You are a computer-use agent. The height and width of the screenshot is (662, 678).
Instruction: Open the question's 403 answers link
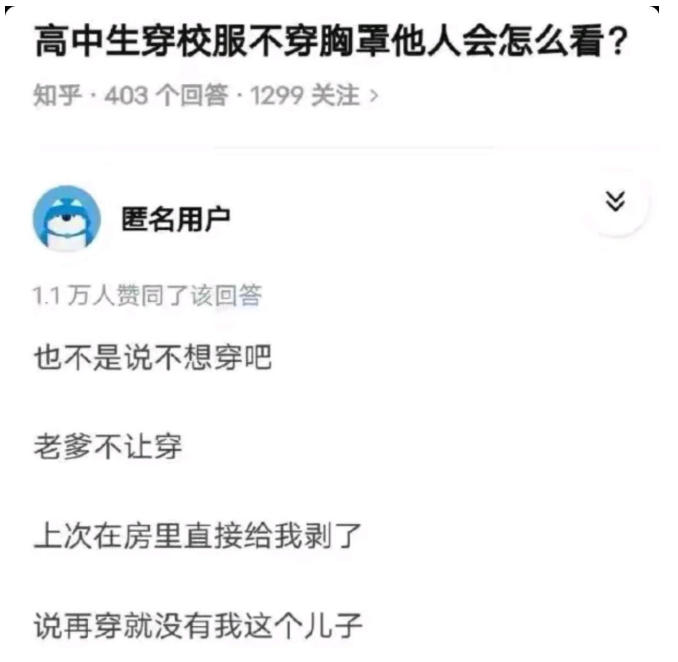(166, 97)
